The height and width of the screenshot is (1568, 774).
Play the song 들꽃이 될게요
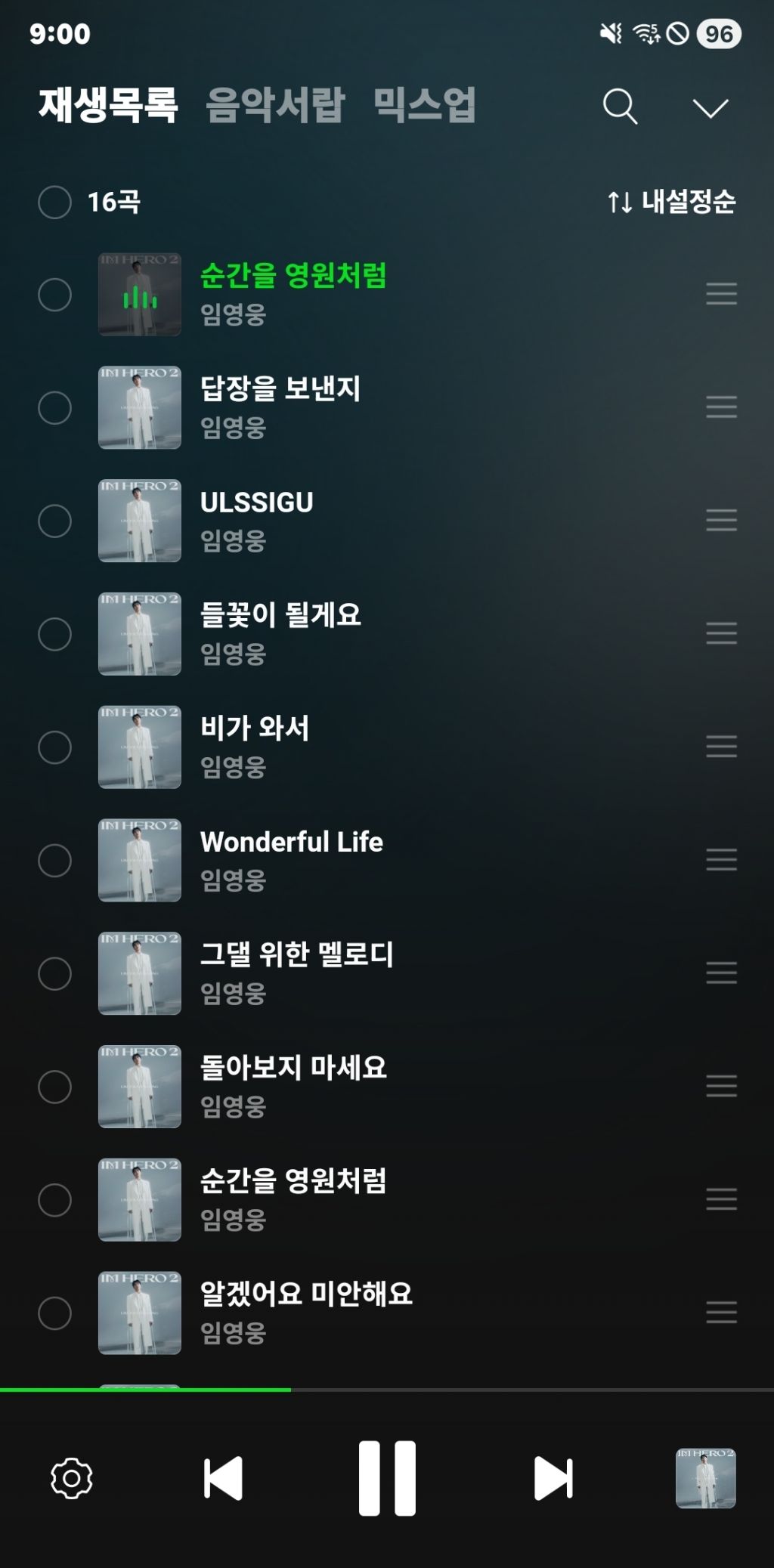pyautogui.click(x=280, y=615)
